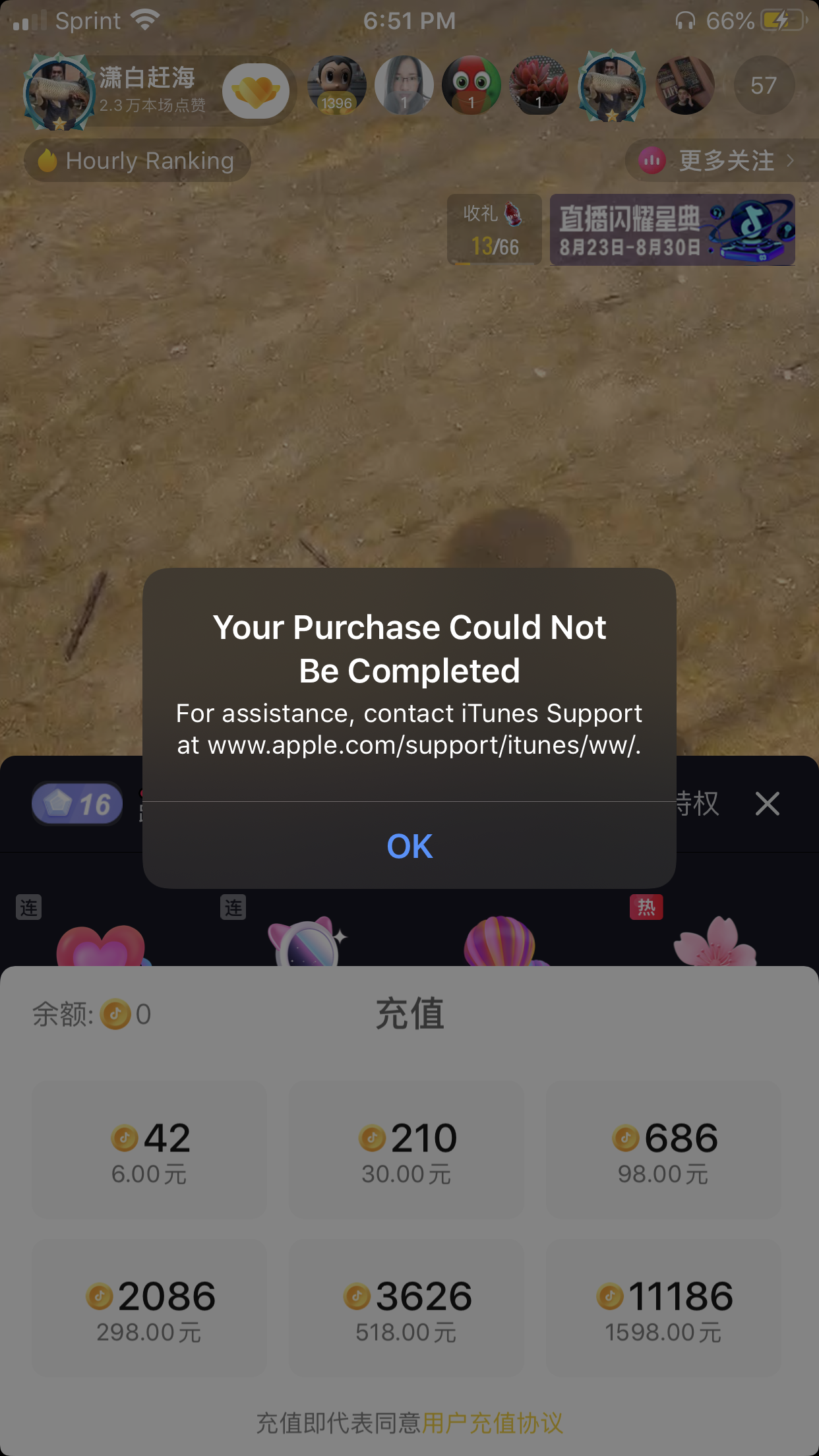Open Hourly Ranking
This screenshot has height=1456, width=819.
point(137,160)
